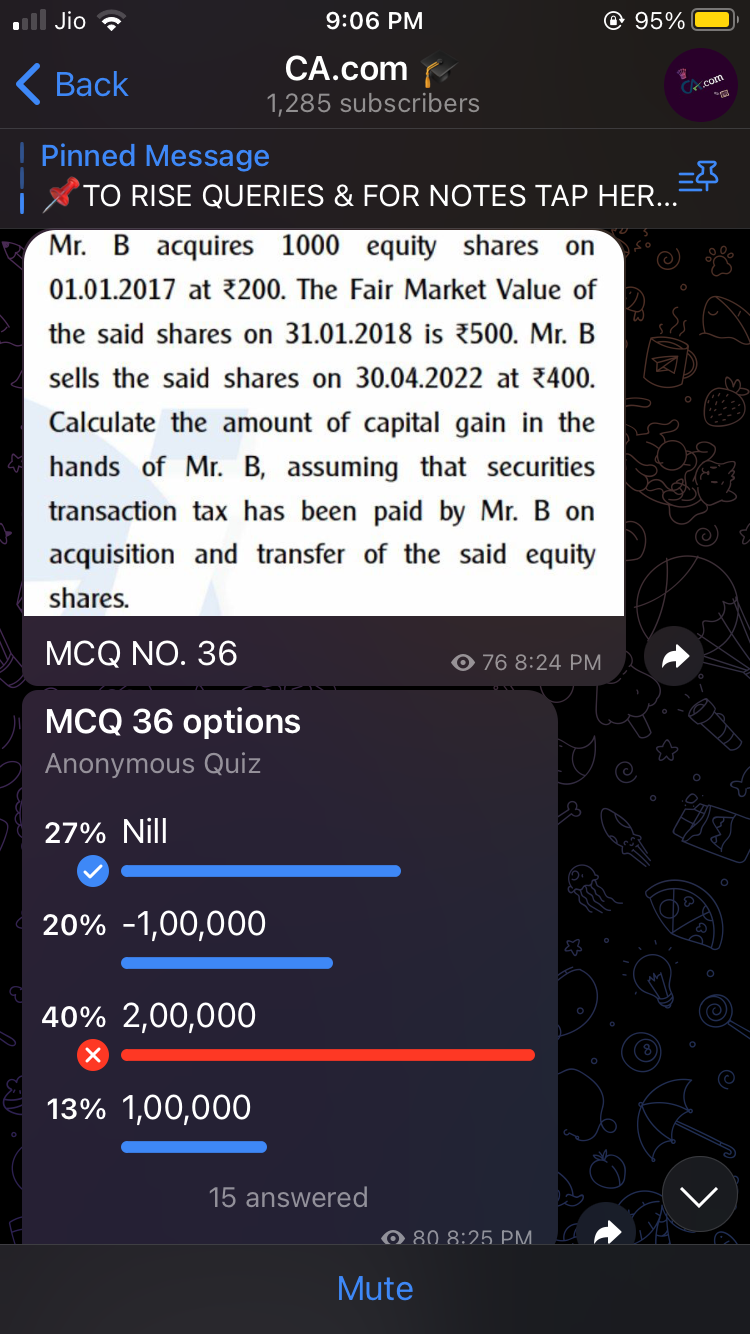Show the pinned messages list icon
This screenshot has width=750, height=1334.
pyautogui.click(x=698, y=179)
